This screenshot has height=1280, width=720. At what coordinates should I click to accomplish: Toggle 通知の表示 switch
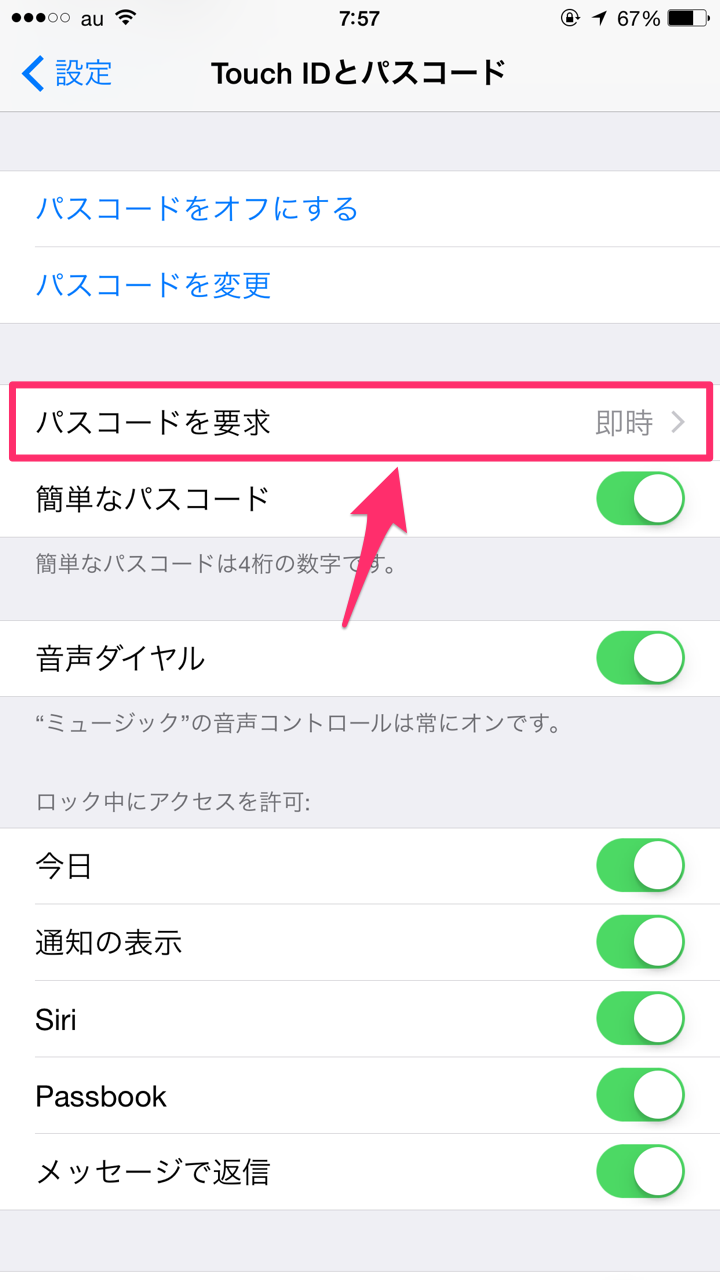[x=640, y=942]
